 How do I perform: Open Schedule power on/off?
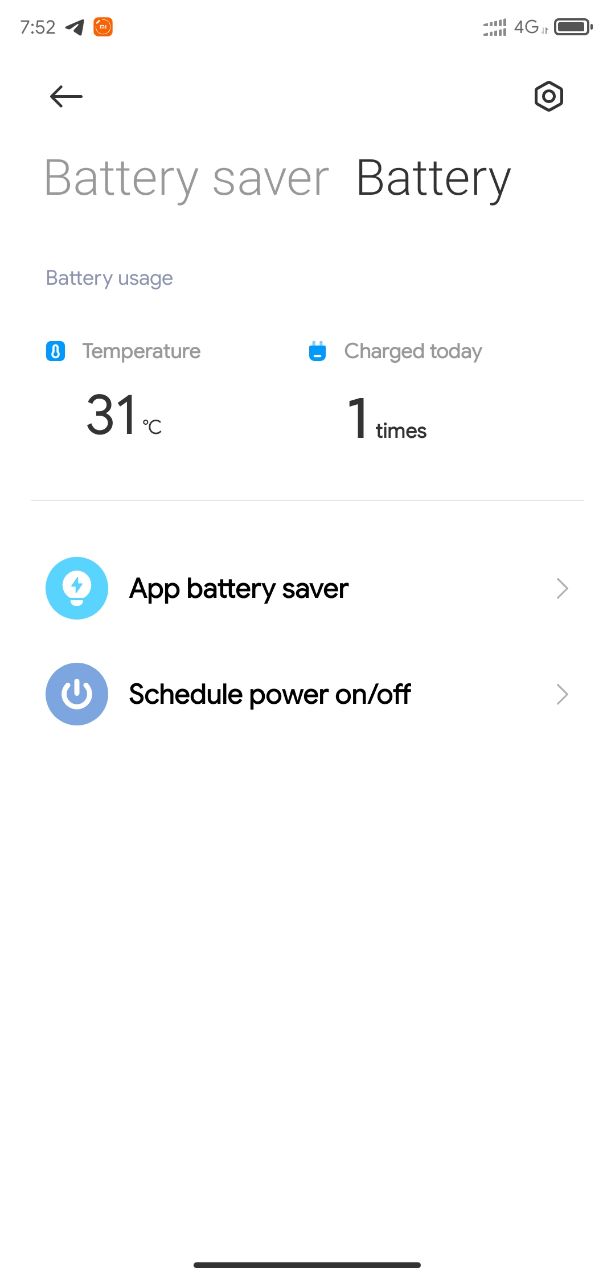307,694
